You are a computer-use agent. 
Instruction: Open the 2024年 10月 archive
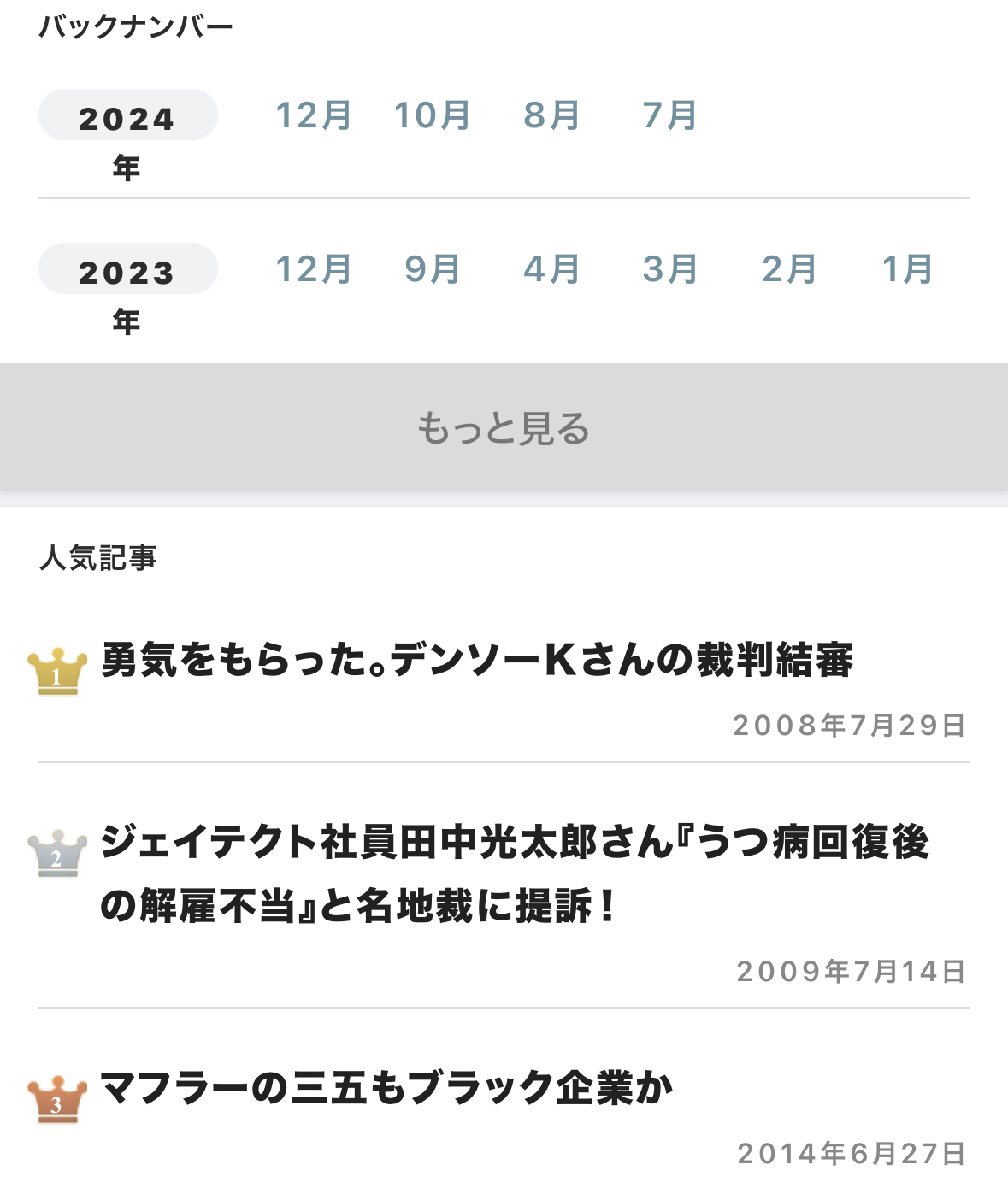432,115
